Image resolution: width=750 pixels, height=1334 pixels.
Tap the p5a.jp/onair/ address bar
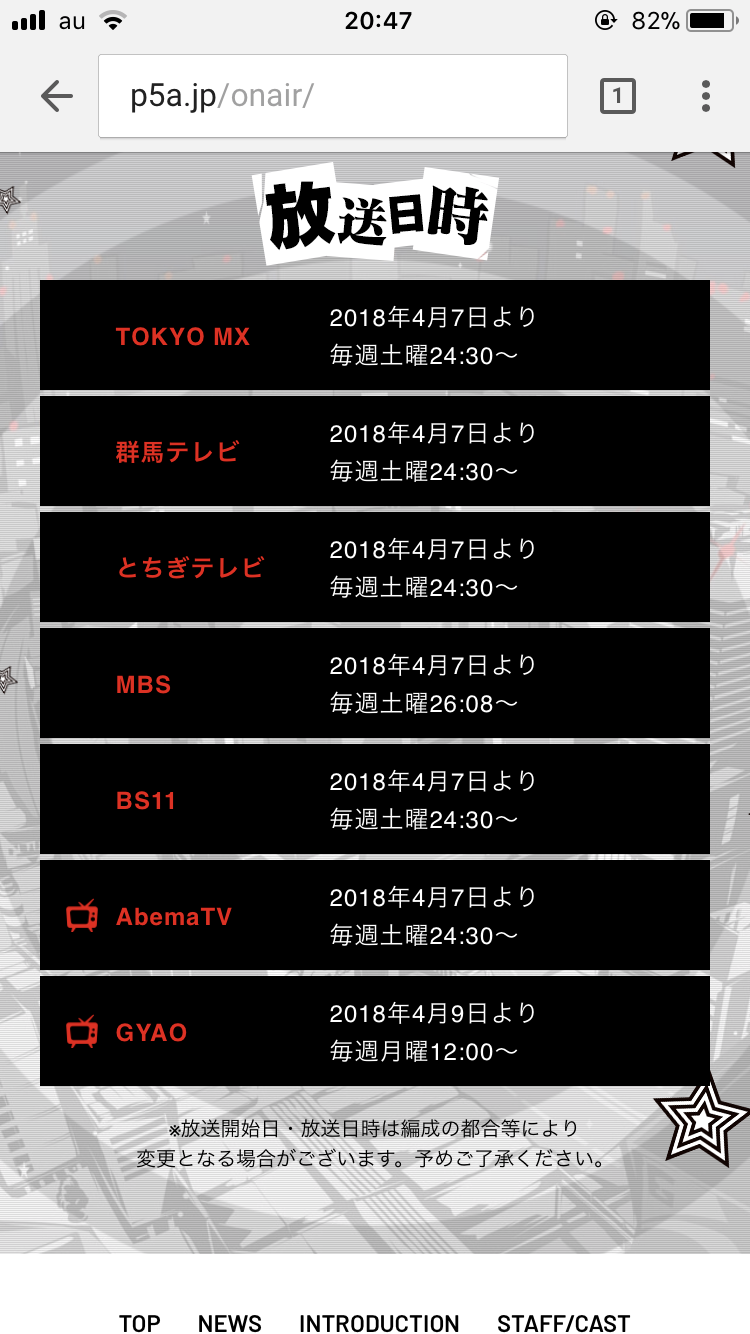(332, 96)
